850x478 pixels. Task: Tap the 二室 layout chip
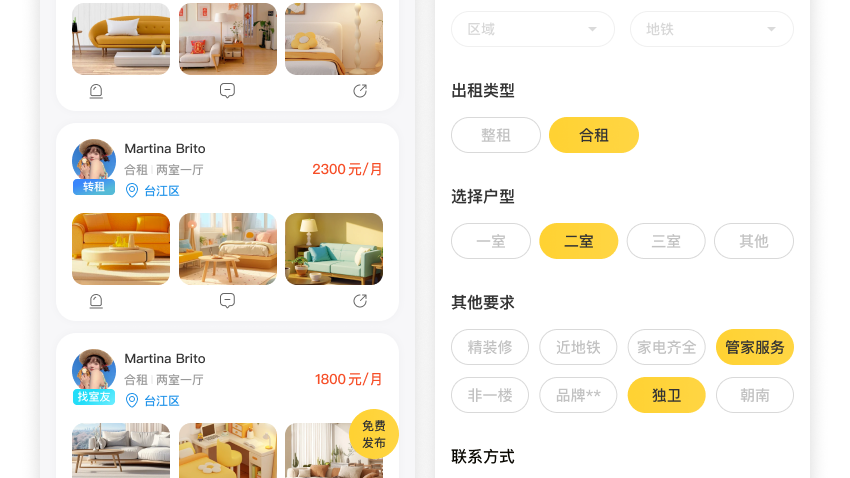click(x=578, y=241)
